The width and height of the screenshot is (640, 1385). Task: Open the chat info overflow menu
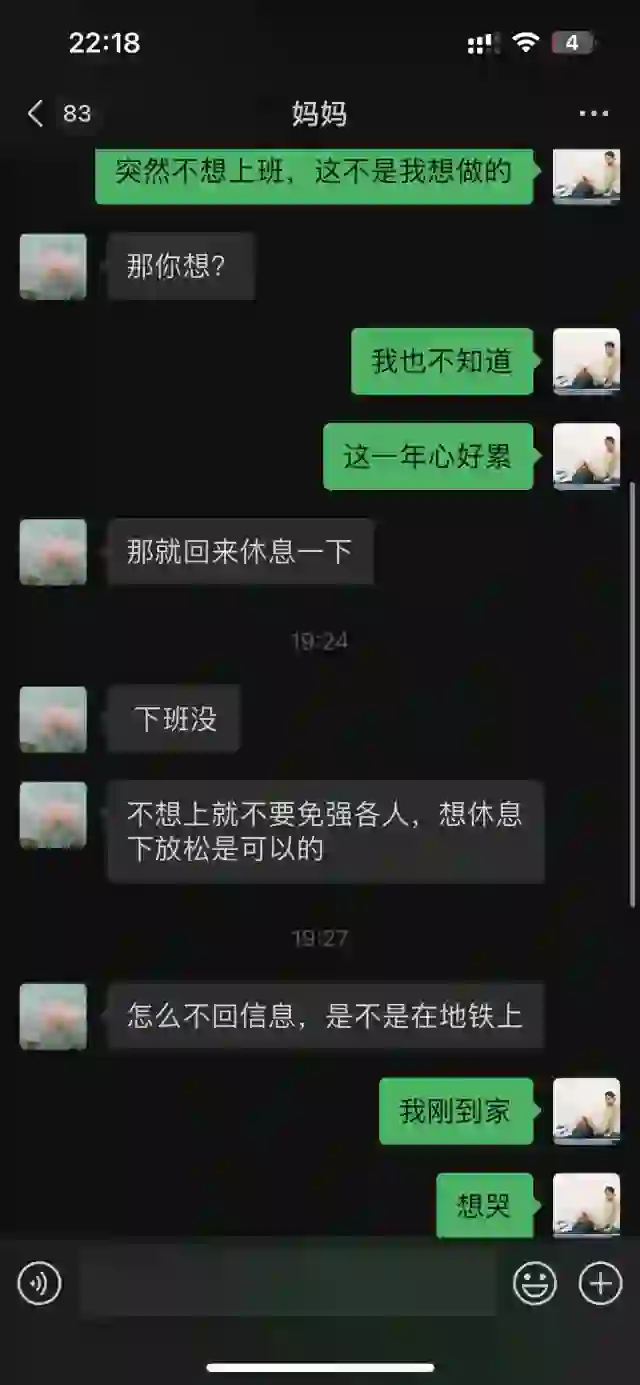pyautogui.click(x=593, y=113)
